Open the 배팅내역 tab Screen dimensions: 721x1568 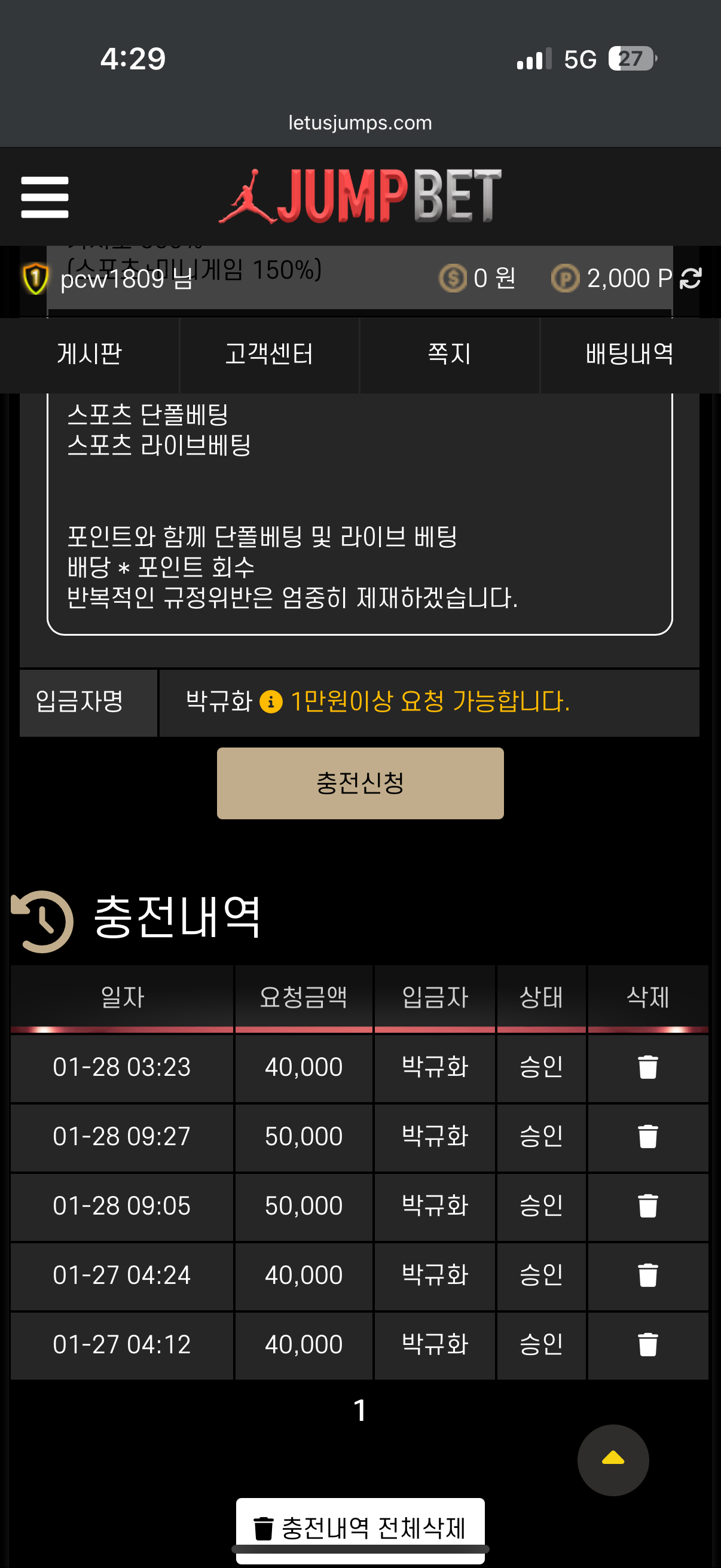pyautogui.click(x=629, y=354)
